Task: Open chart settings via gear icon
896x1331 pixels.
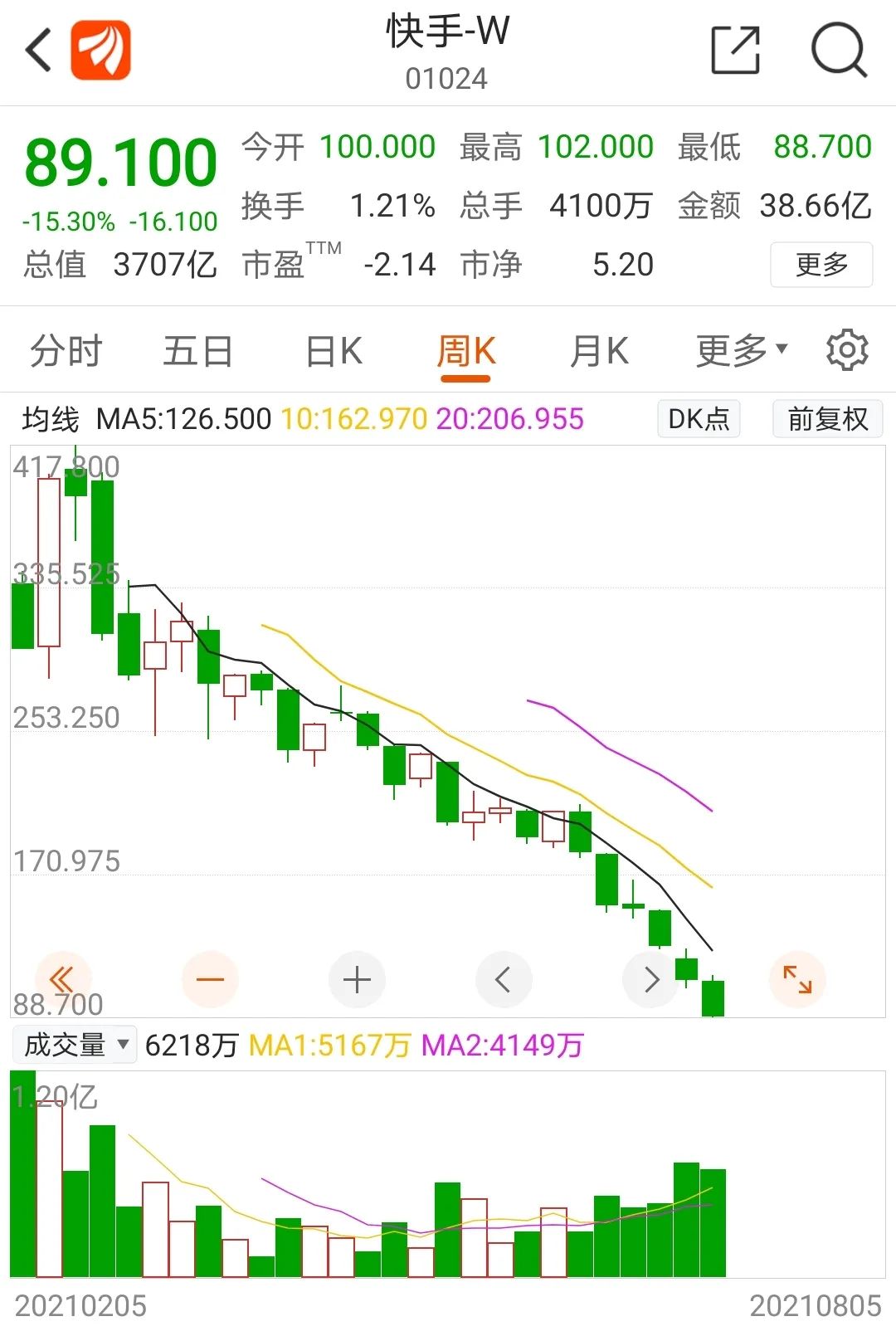Action: click(848, 350)
